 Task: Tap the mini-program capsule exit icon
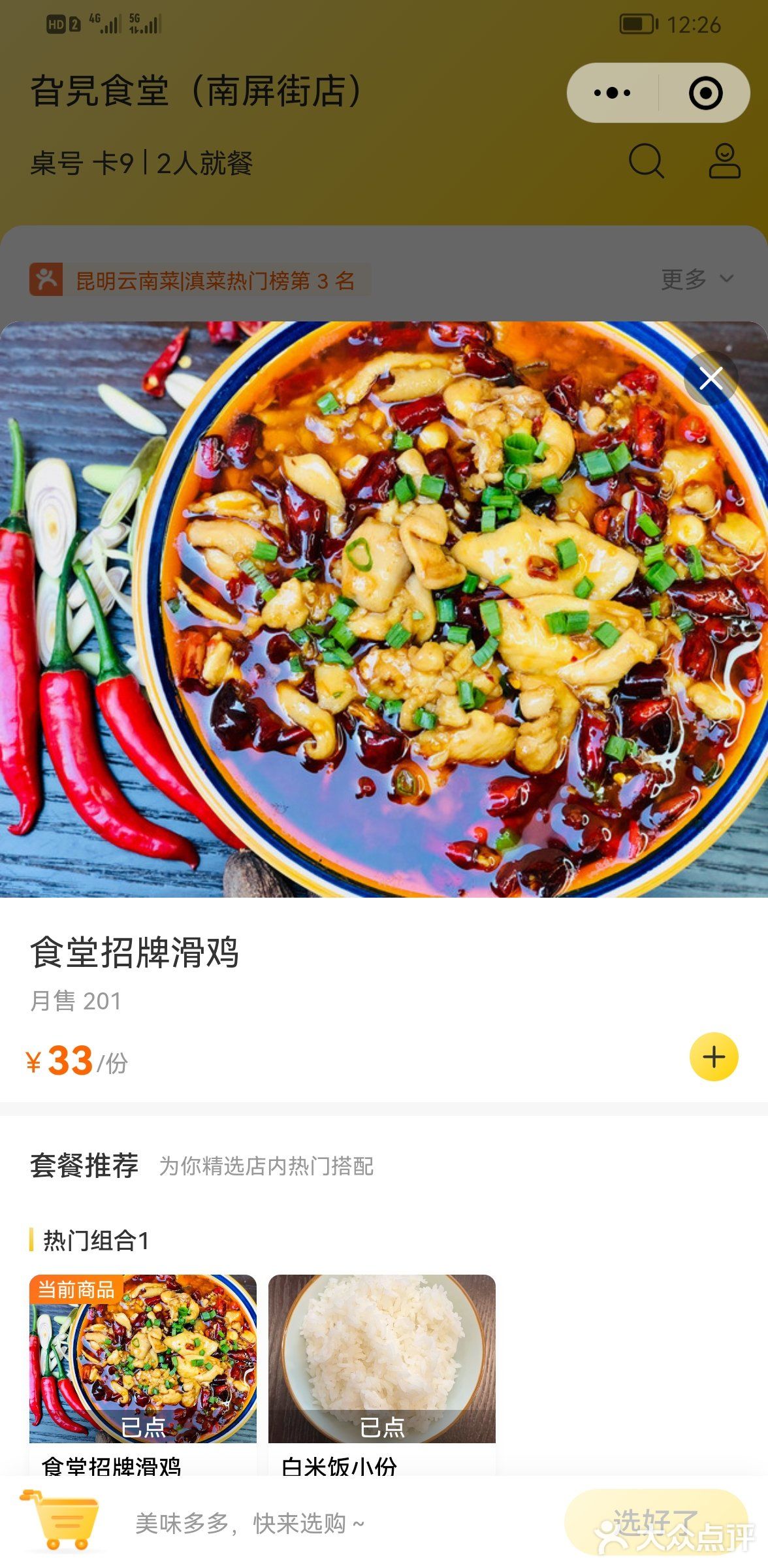706,93
